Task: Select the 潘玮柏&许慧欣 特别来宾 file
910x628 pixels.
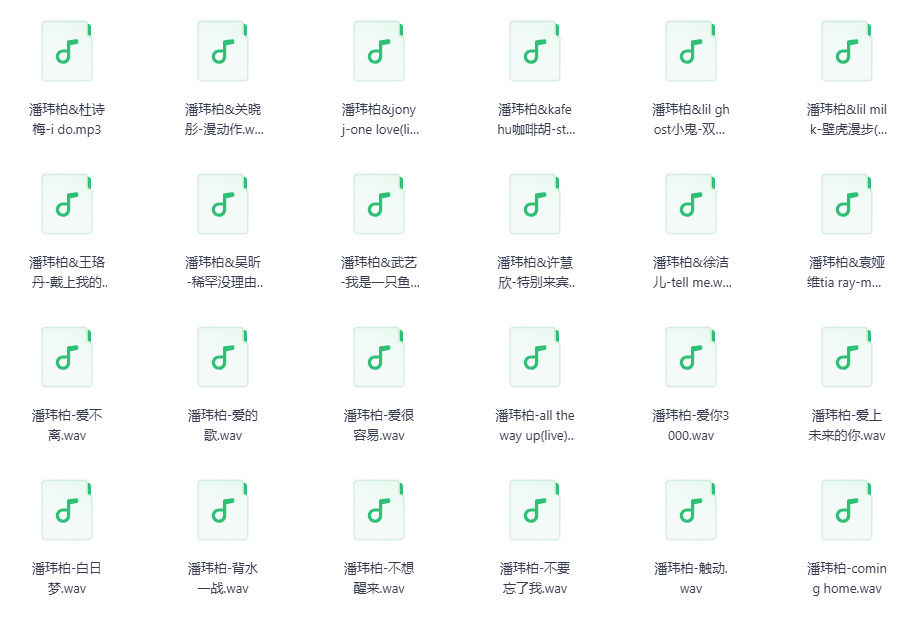Action: click(535, 204)
